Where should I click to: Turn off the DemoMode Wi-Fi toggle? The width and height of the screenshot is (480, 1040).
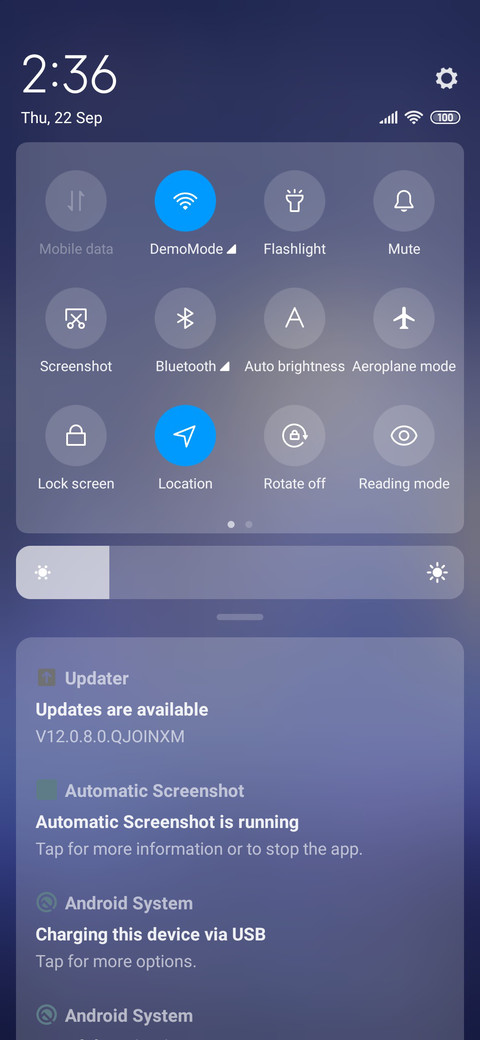(x=185, y=201)
